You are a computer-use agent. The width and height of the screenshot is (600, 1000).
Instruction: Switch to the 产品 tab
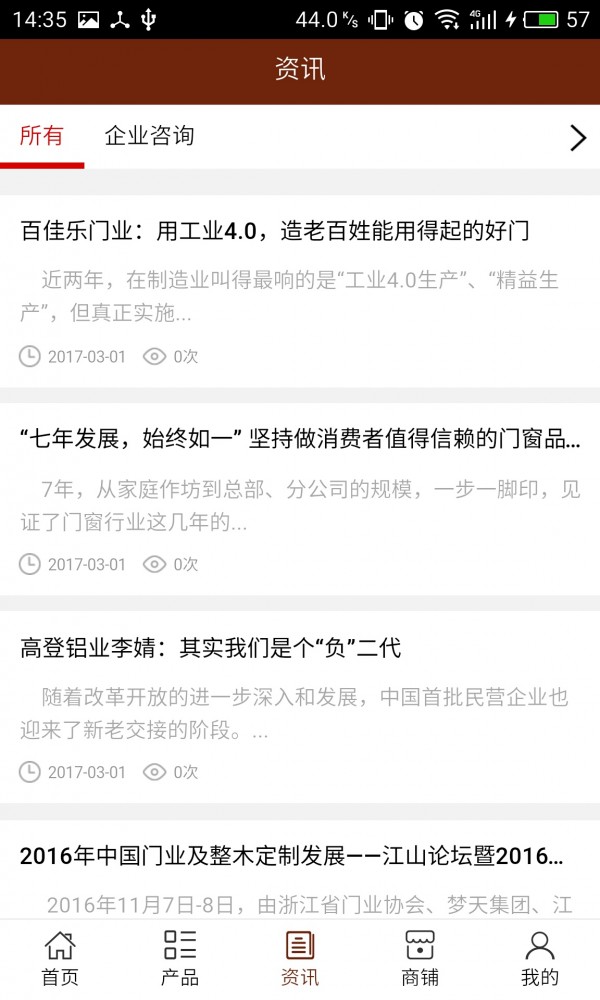pyautogui.click(x=180, y=958)
